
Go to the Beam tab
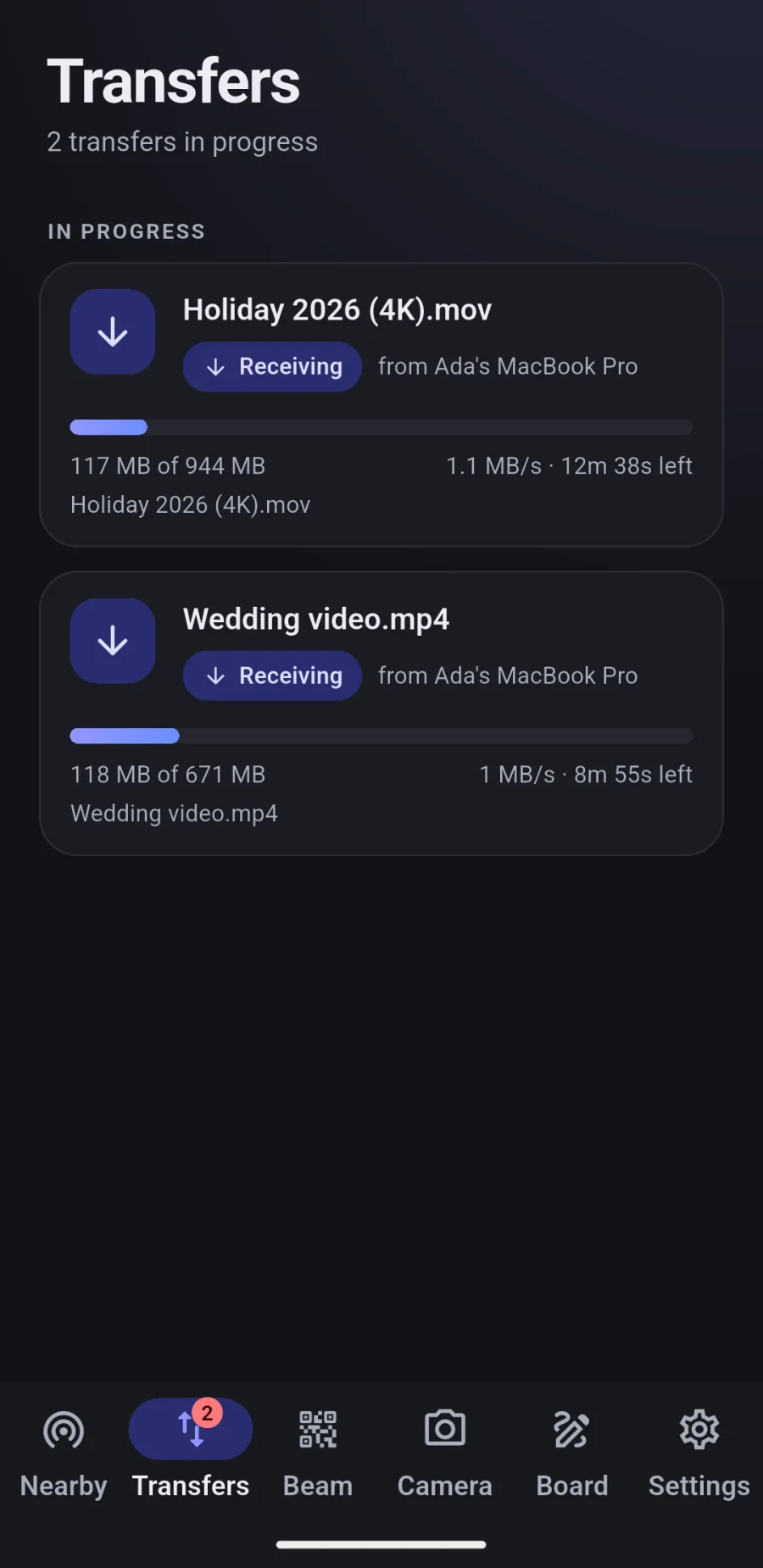[x=318, y=1453]
